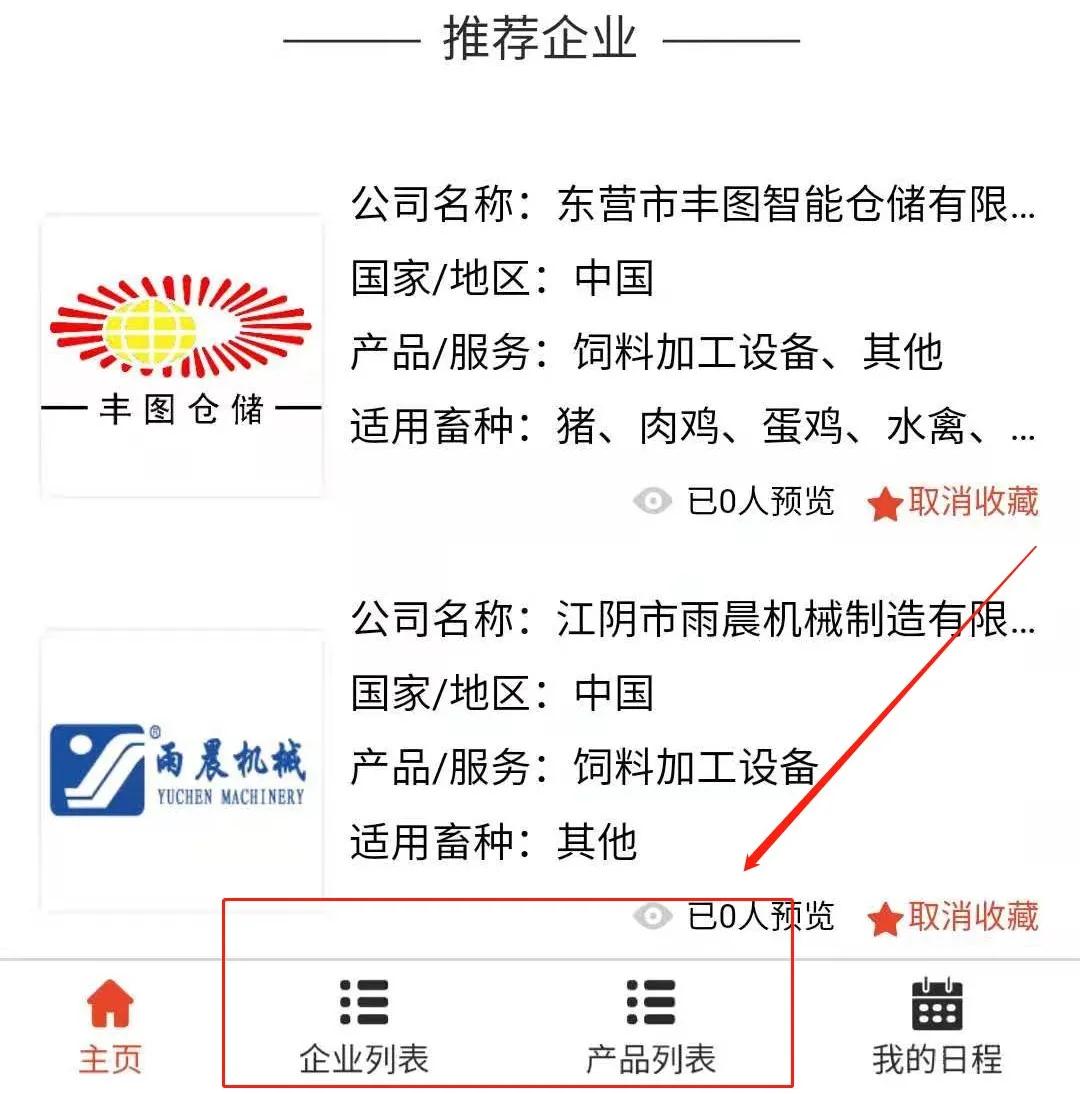
Task: Cancel favorite for 丰图智能仓储 company
Action: pos(954,502)
